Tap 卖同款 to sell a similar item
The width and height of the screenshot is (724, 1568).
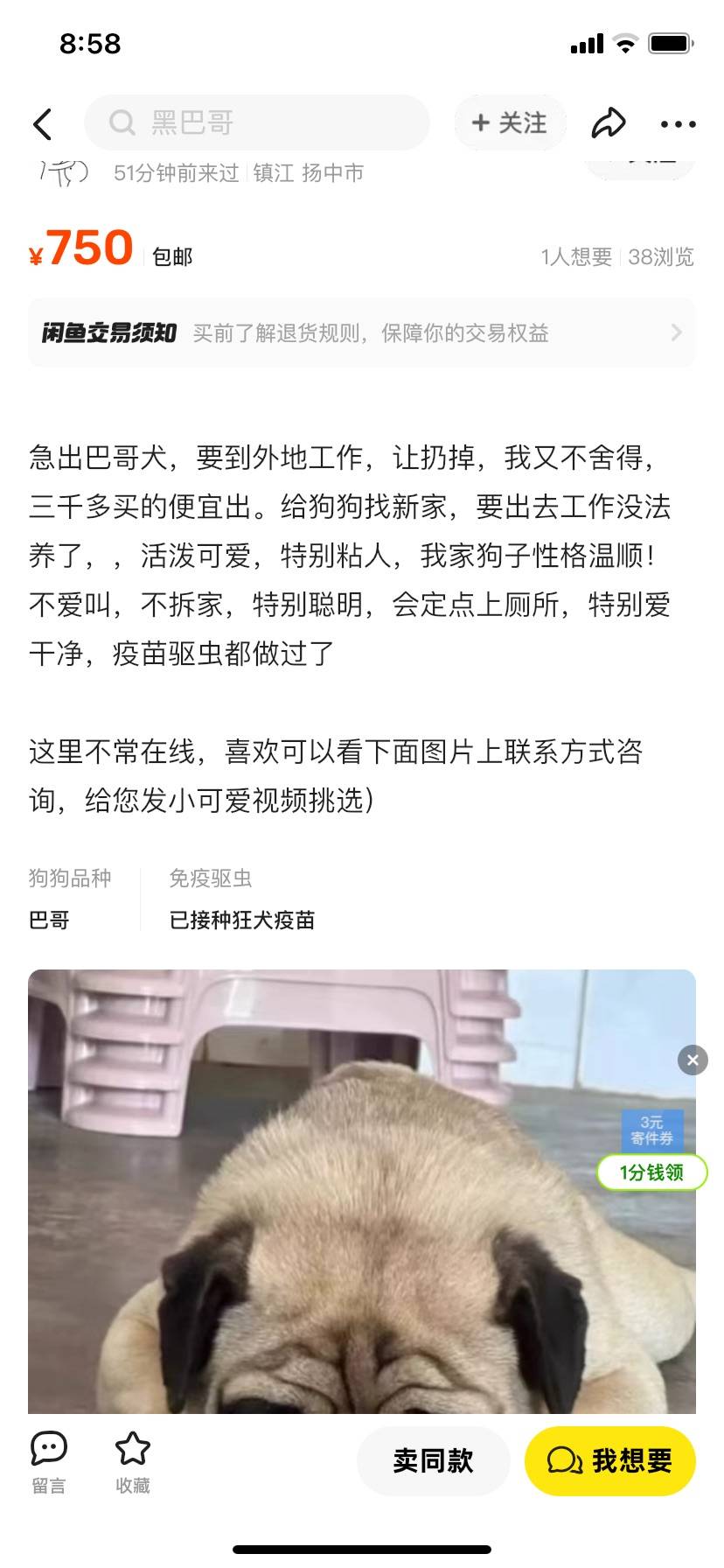click(x=433, y=1460)
